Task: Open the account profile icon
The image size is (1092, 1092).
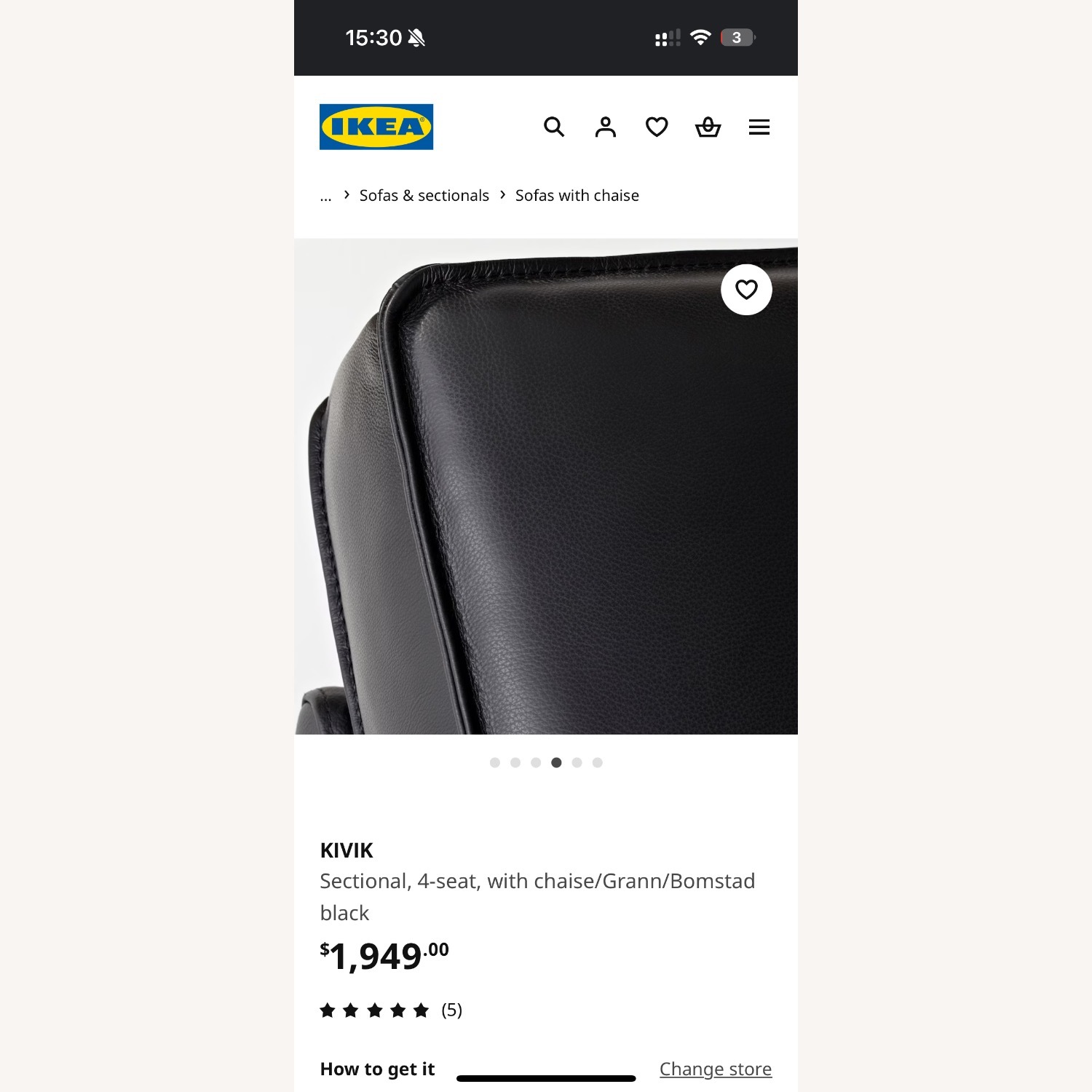Action: pyautogui.click(x=605, y=127)
